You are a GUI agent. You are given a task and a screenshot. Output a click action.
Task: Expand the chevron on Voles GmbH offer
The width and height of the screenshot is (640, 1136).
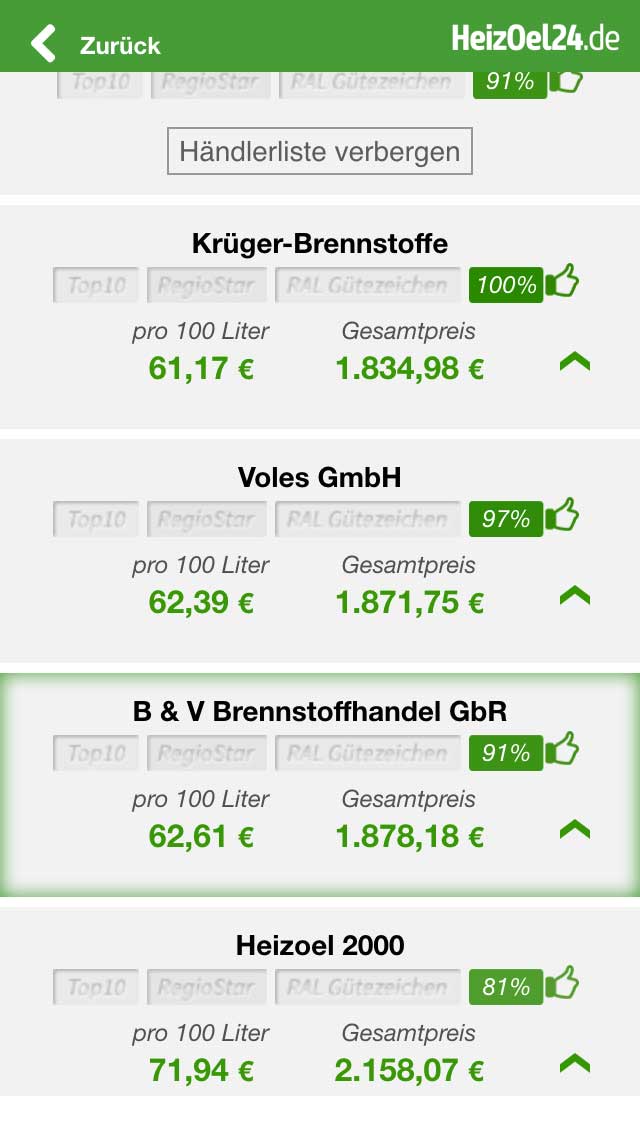[x=575, y=595]
